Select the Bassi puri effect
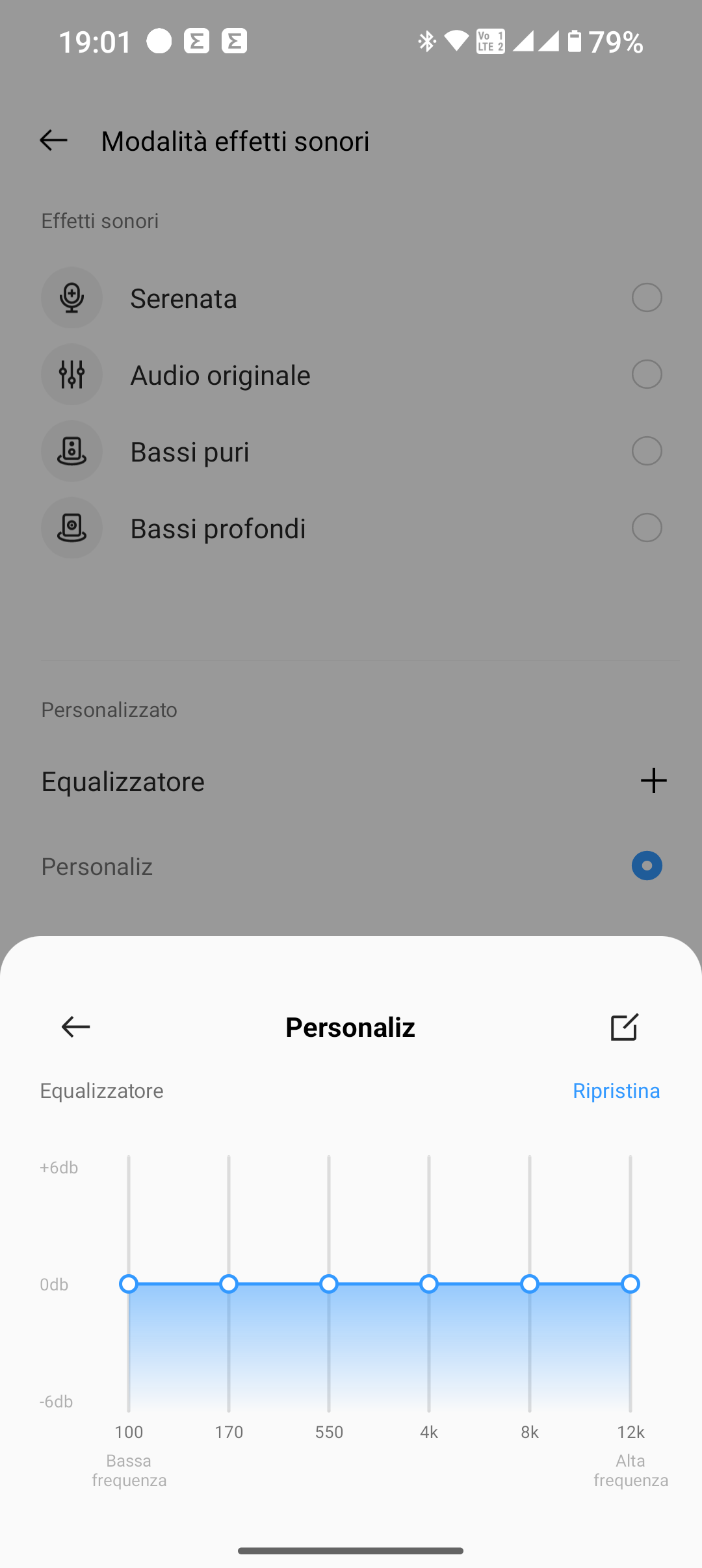 click(351, 451)
